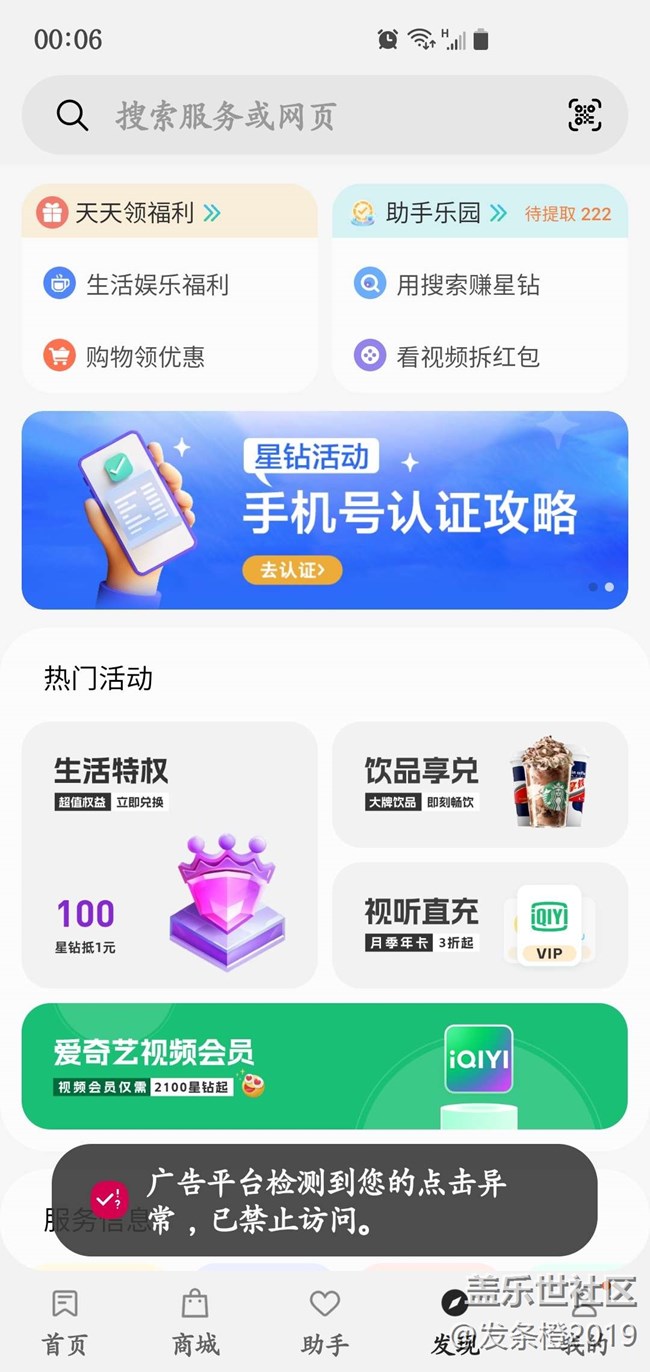Open the 搜索服务或网页 search box
The height and width of the screenshot is (1372, 650).
pyautogui.click(x=300, y=116)
